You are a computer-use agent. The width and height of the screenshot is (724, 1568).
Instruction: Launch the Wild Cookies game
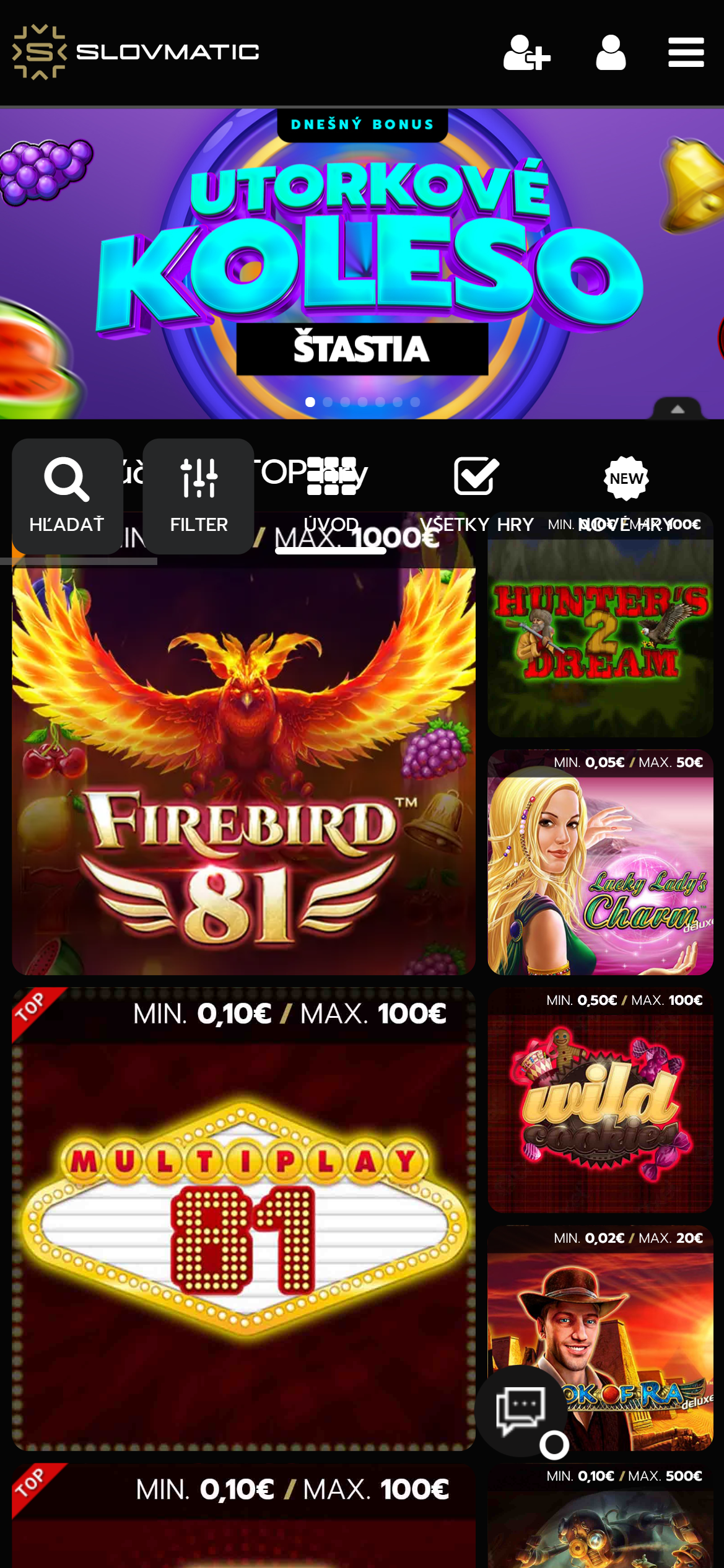pyautogui.click(x=600, y=1109)
